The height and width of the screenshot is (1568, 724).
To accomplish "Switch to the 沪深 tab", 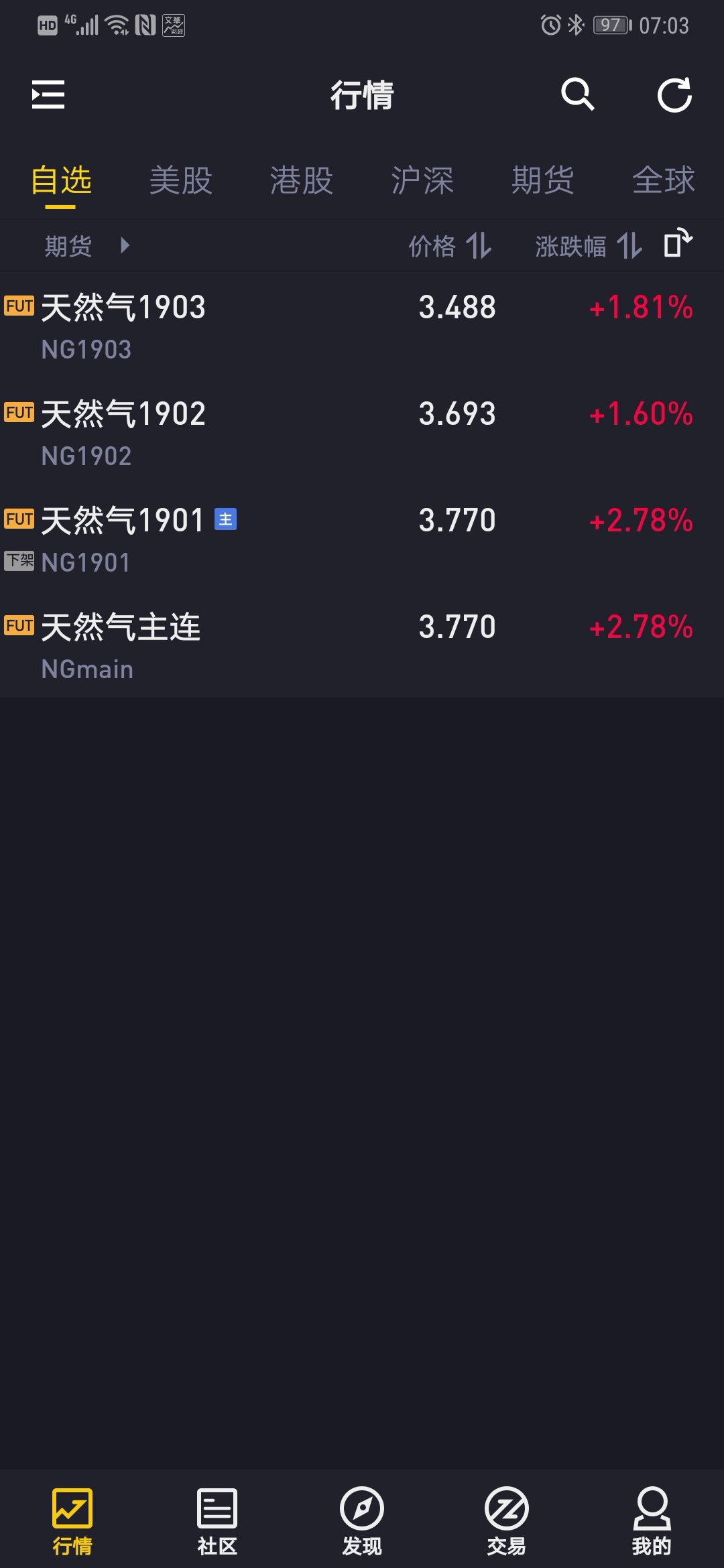I will (x=422, y=180).
